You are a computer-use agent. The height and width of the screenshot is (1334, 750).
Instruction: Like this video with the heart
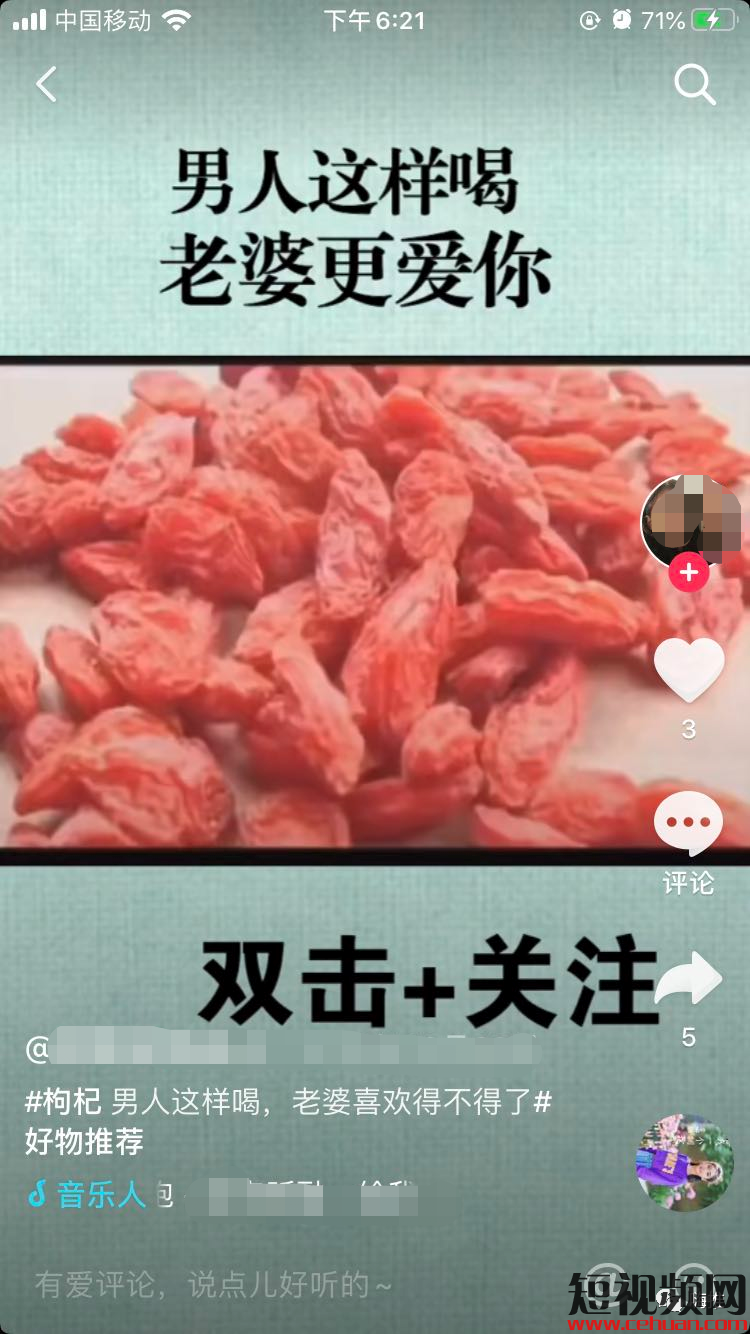coord(689,669)
